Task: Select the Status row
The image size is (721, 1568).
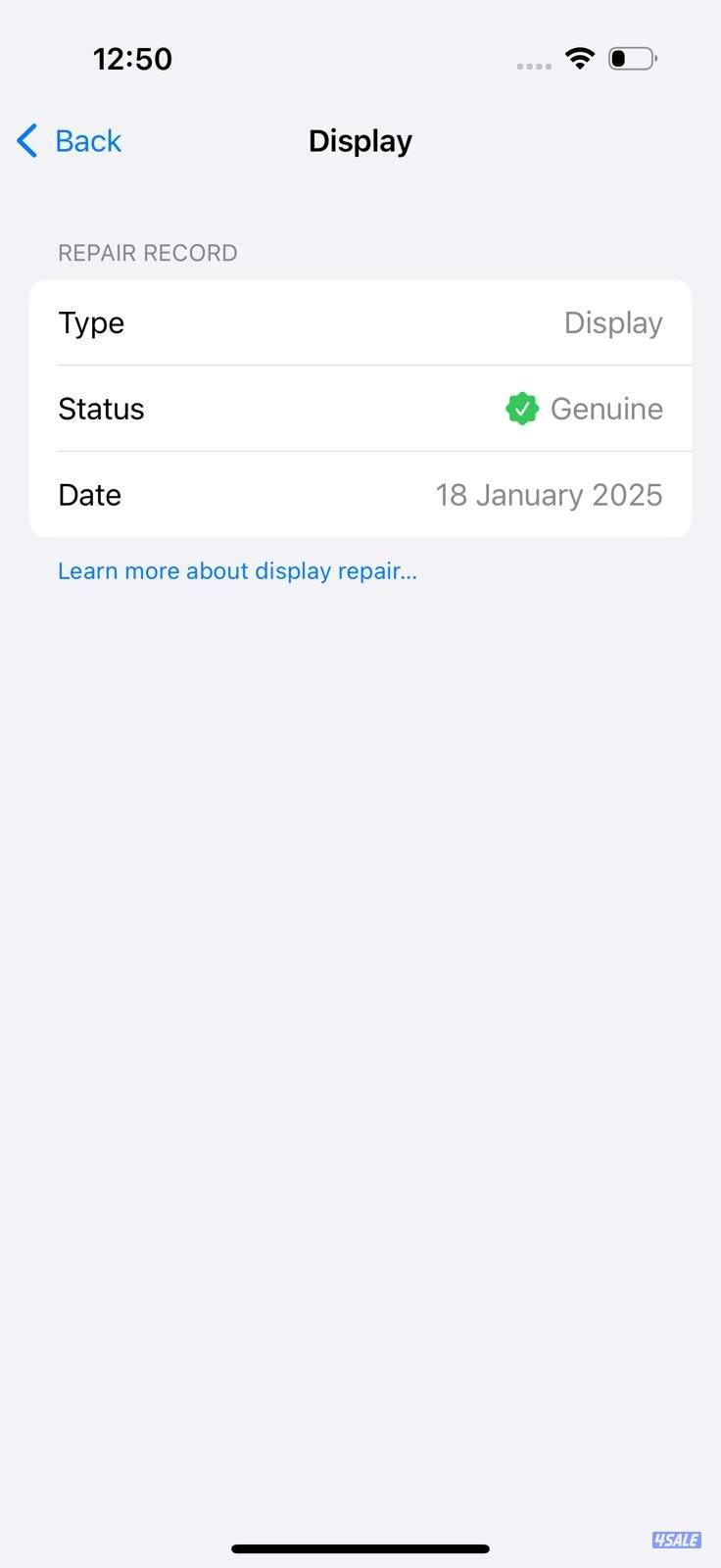Action: coord(360,409)
